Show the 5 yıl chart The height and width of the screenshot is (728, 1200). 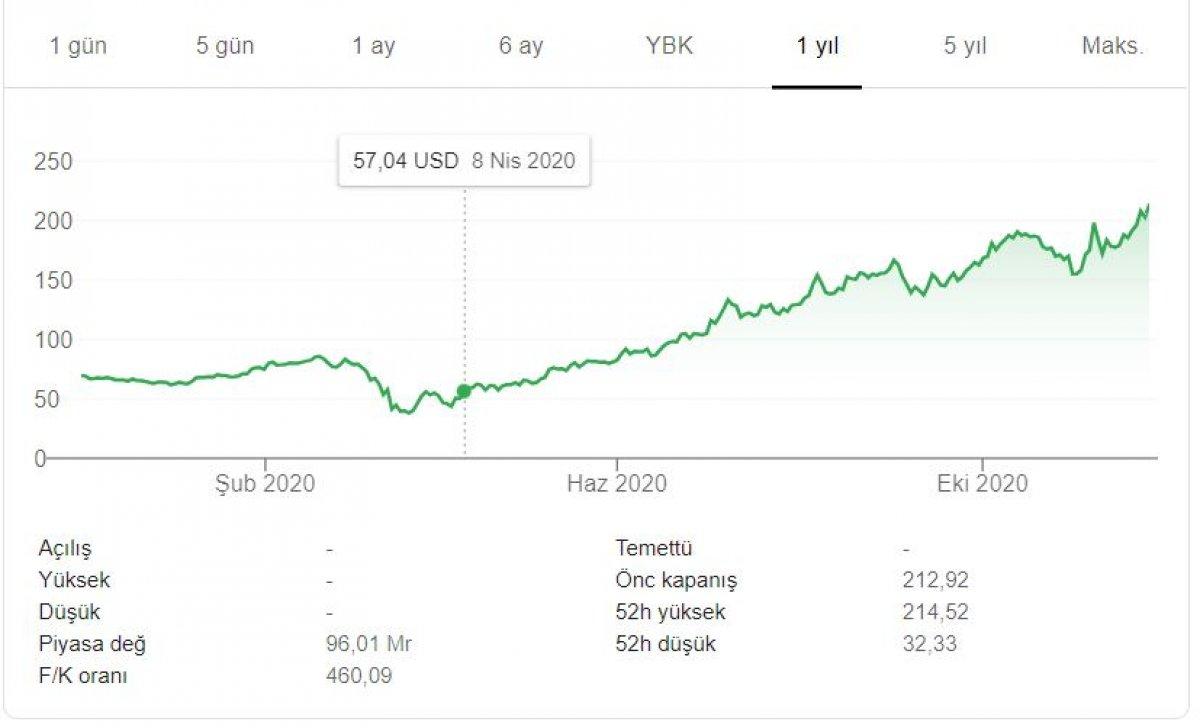coord(965,47)
